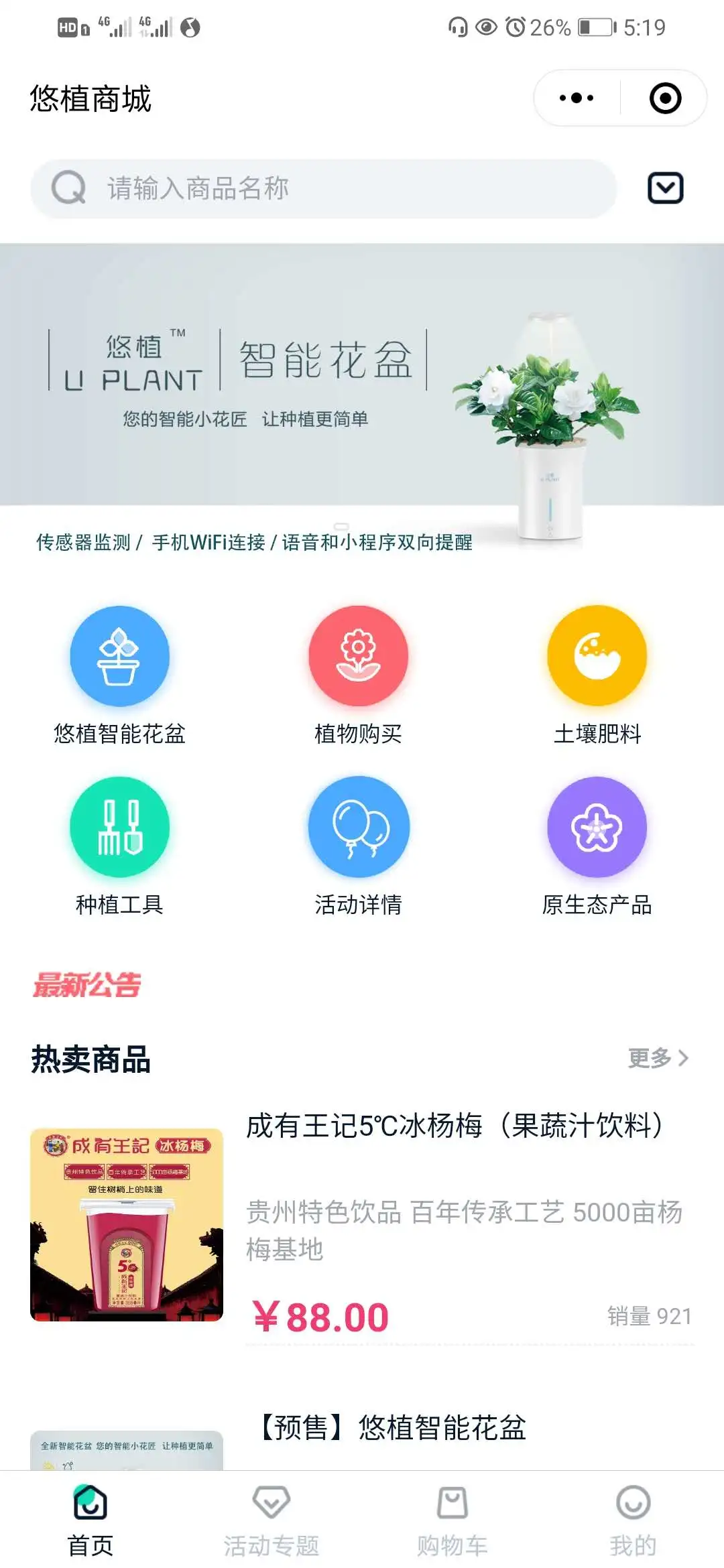Open the 成有王记5℃冰杨梅 product card
Viewport: 724px width, 1568px height.
362,1226
